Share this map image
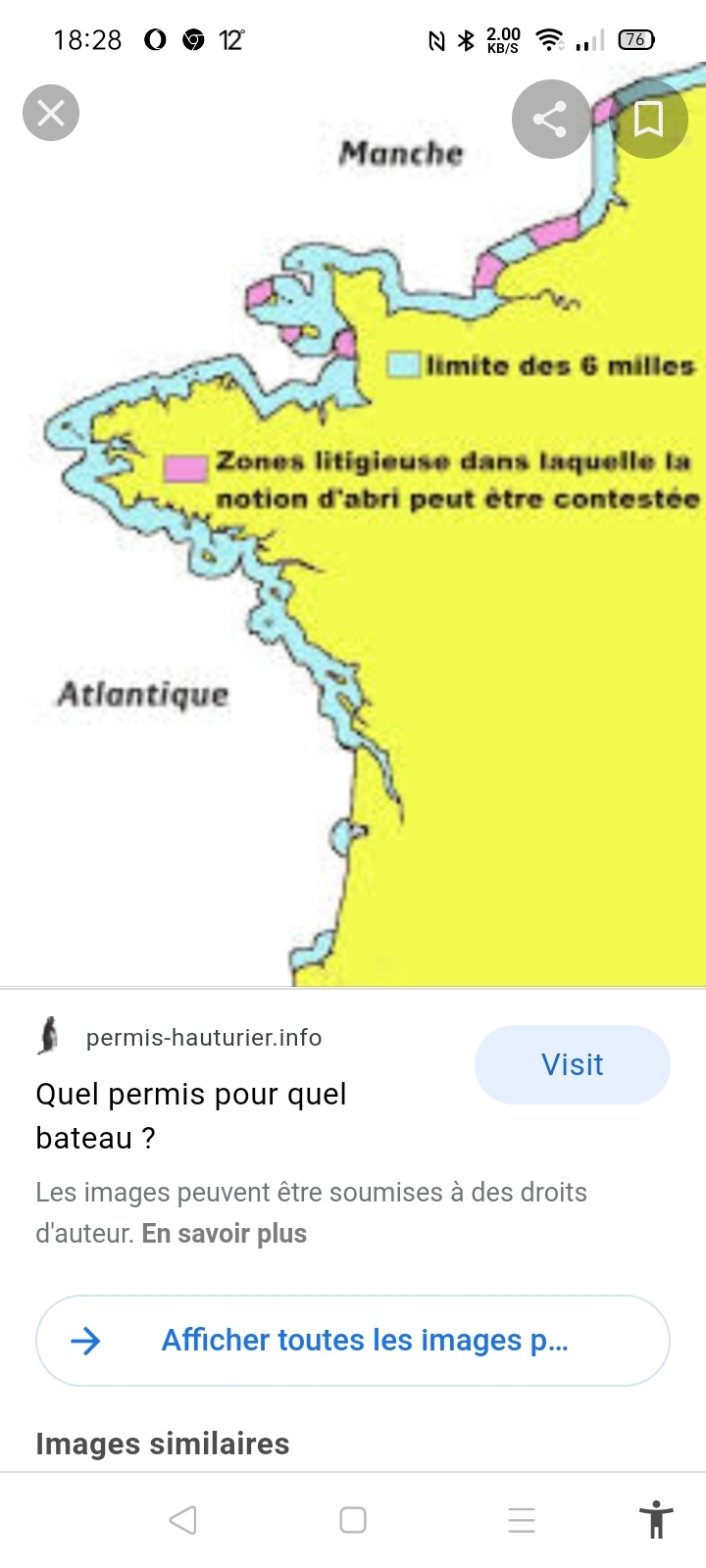 tap(551, 120)
